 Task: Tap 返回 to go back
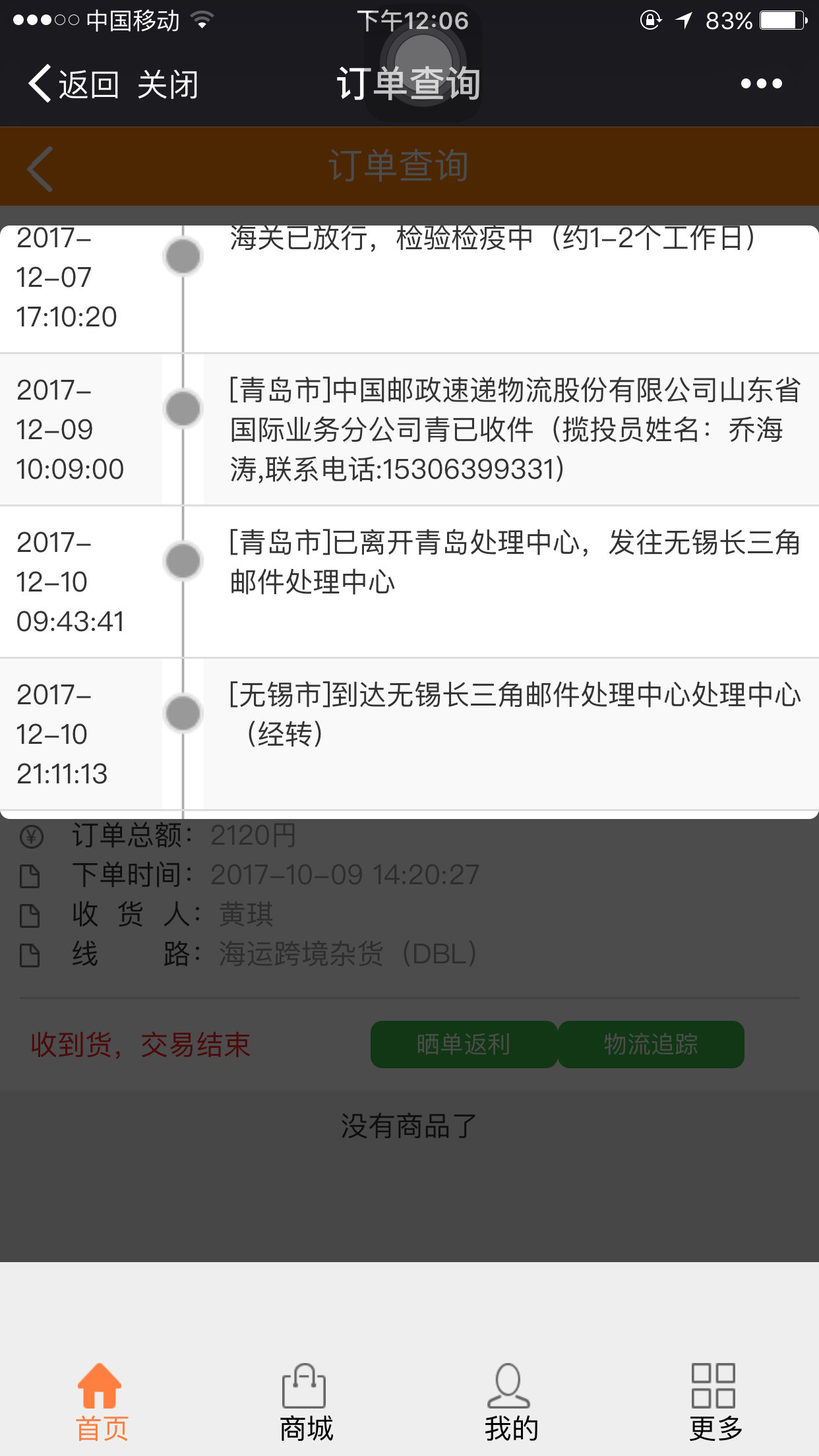pos(73,84)
